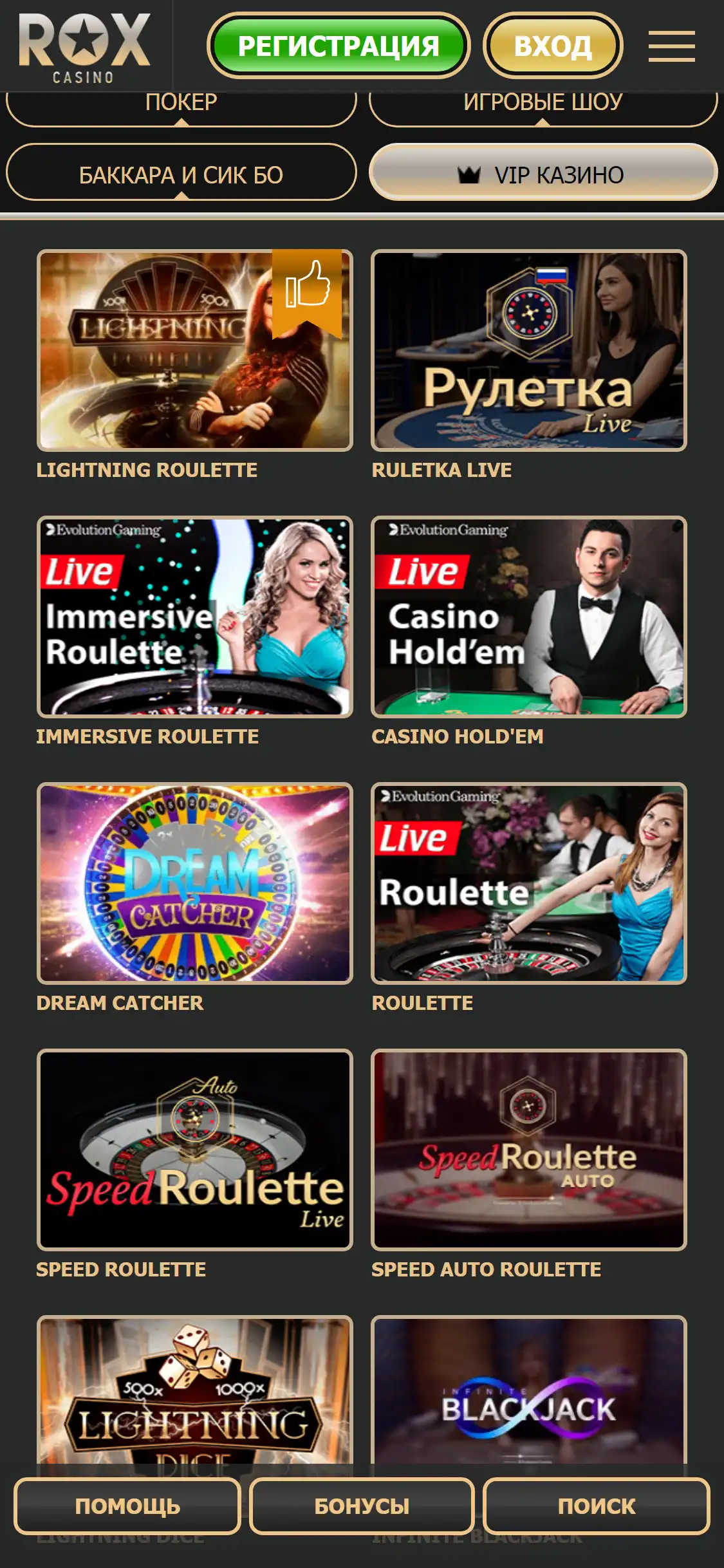This screenshot has height=1568, width=724.
Task: Play Infinite Blackjack
Action: click(x=528, y=1390)
